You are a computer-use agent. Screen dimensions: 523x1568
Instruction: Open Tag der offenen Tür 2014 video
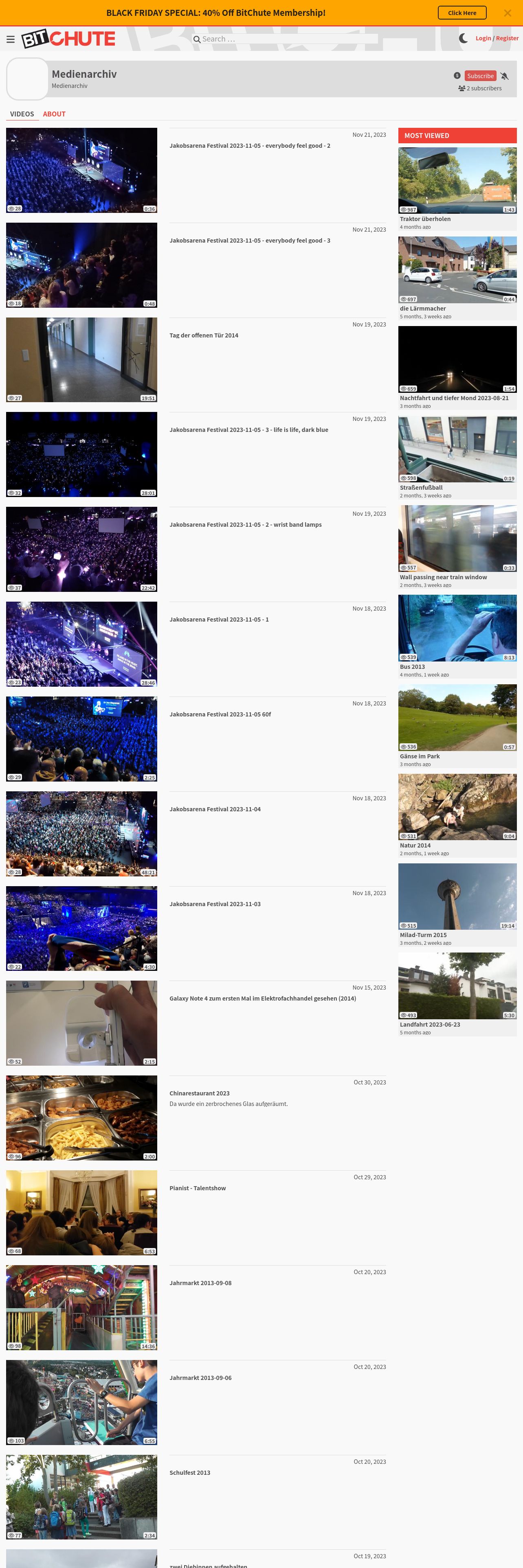(x=204, y=335)
